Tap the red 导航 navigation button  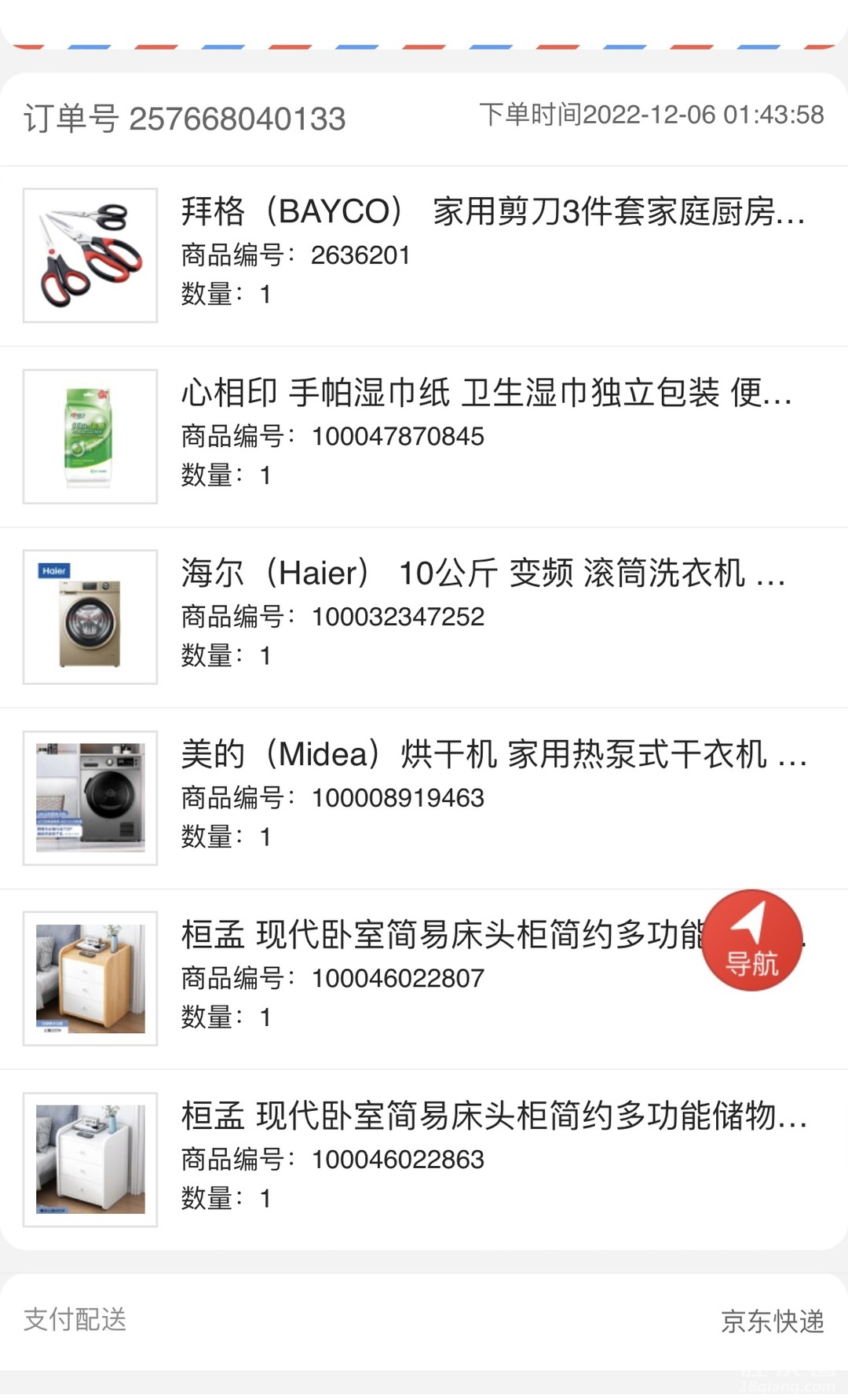coord(751,940)
